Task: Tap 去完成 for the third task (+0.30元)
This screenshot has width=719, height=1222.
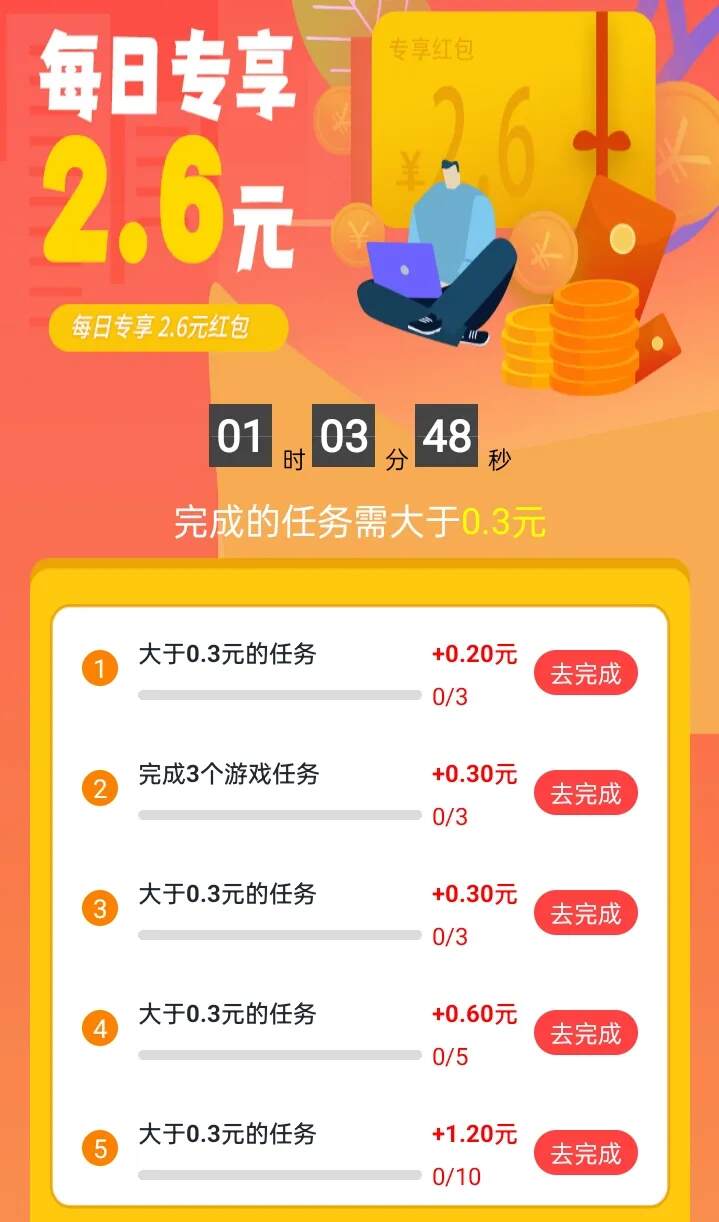Action: pos(585,913)
